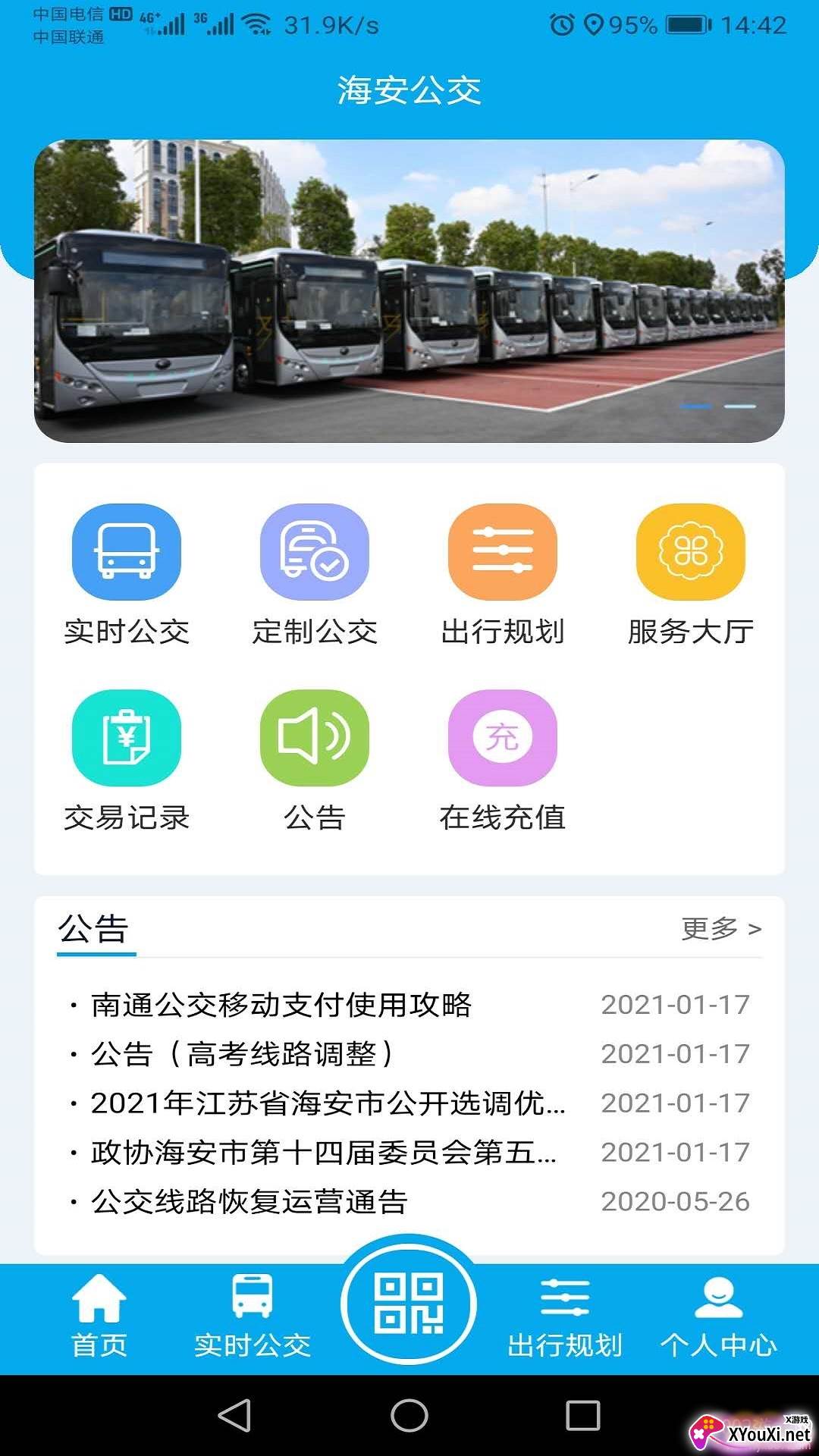This screenshot has width=819, height=1456.
Task: Go to the 首页 tab
Action: tap(99, 1318)
